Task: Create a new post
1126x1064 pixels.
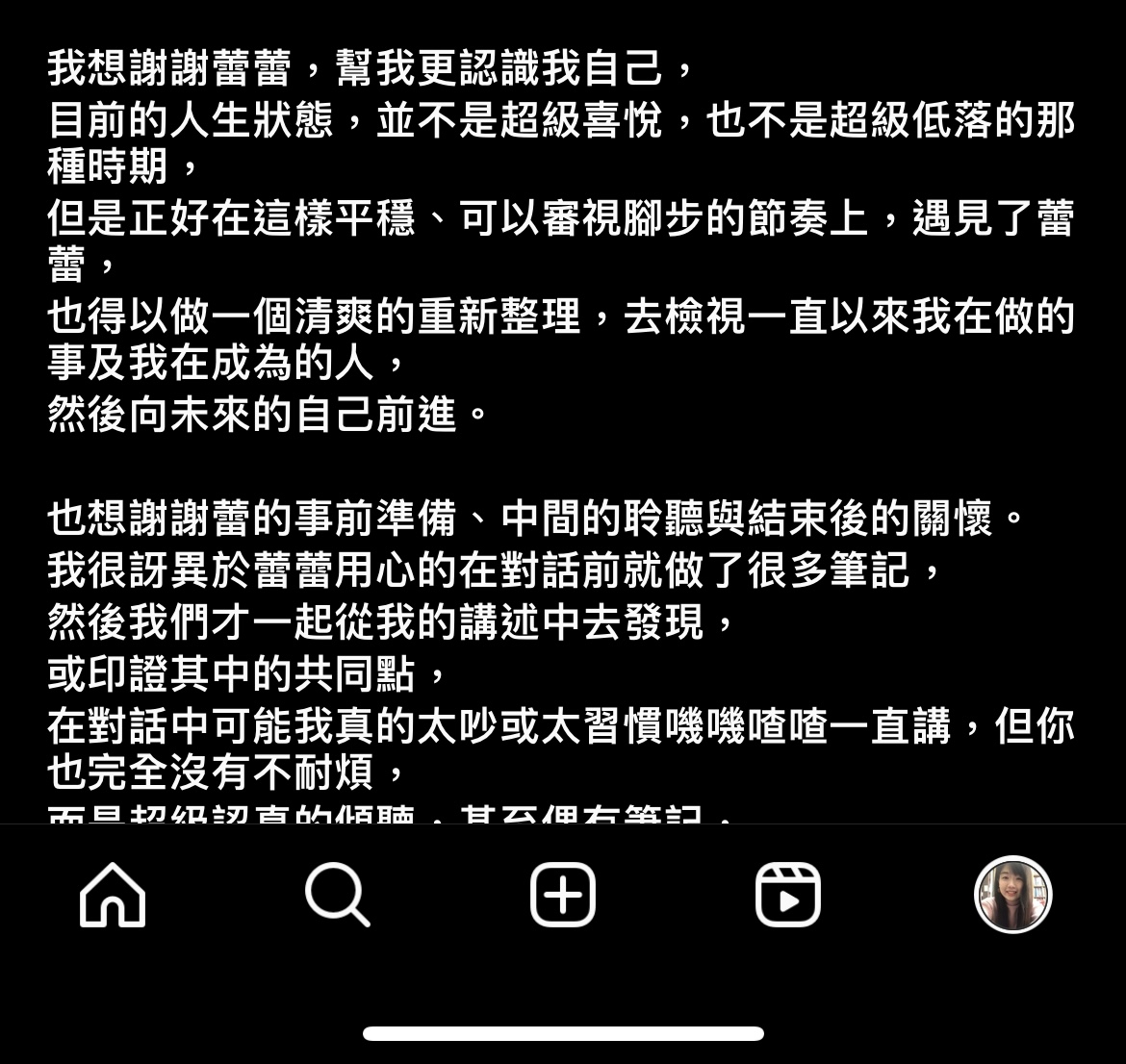Action: [563, 895]
